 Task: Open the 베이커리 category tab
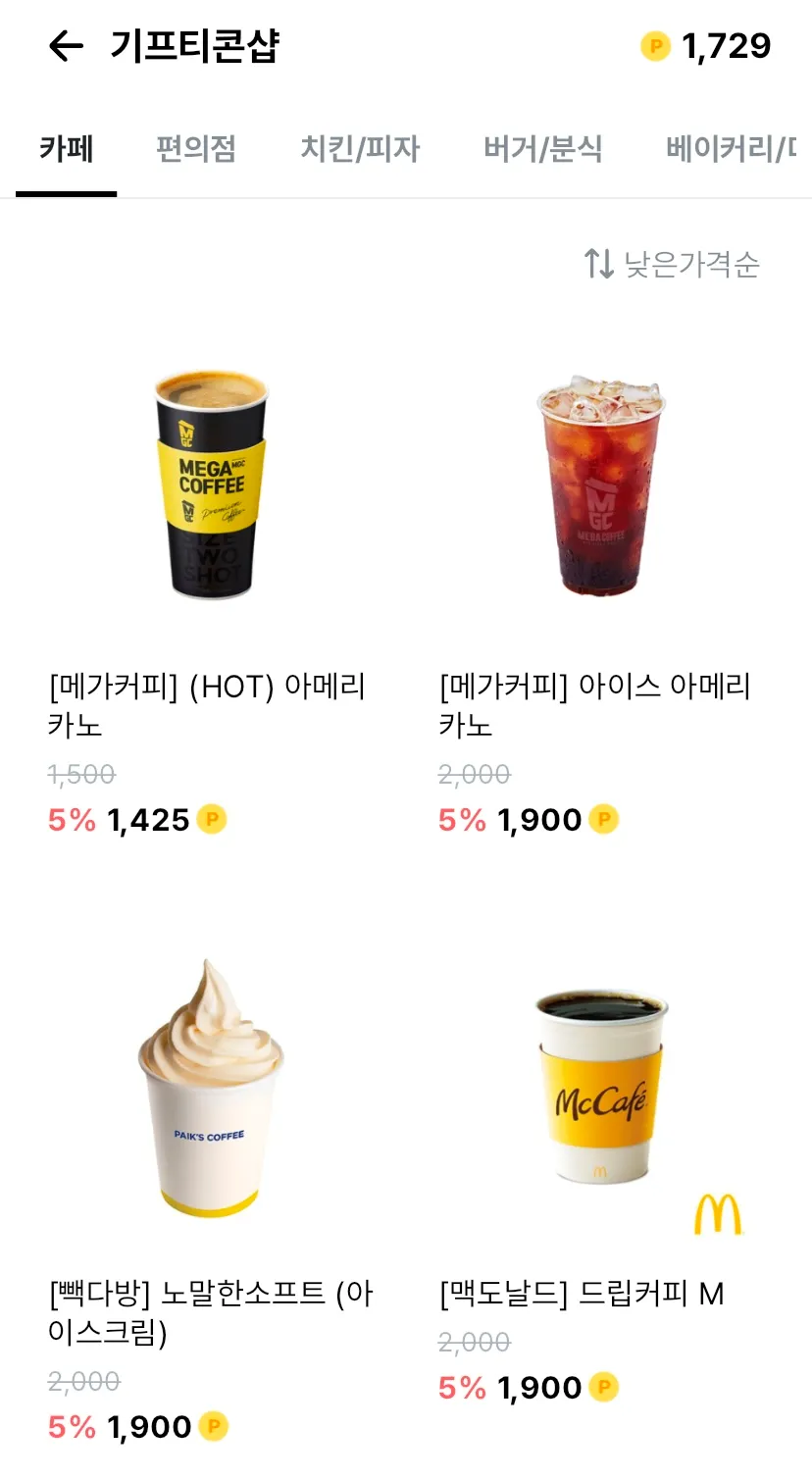[732, 147]
